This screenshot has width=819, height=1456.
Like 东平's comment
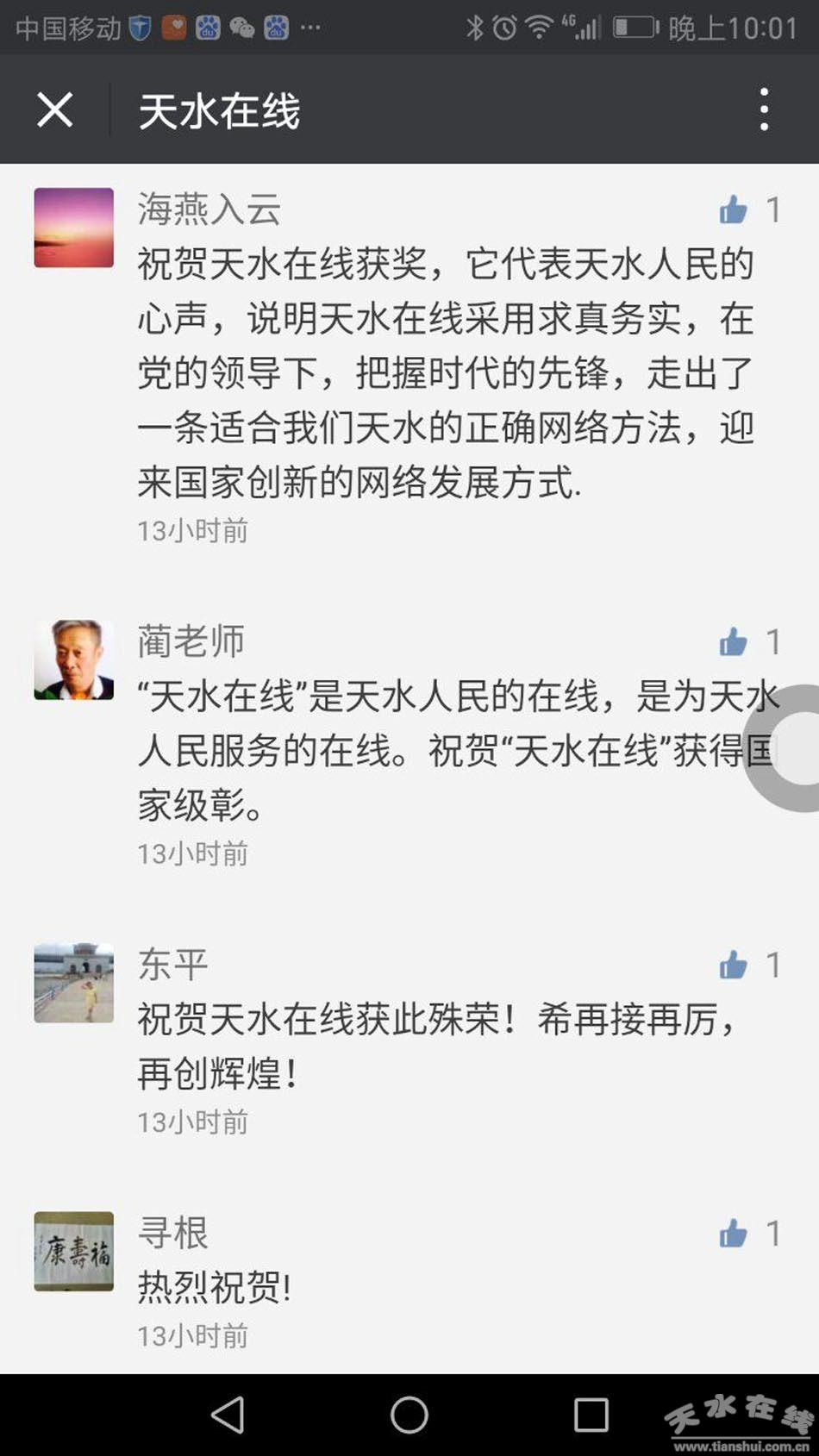point(734,965)
